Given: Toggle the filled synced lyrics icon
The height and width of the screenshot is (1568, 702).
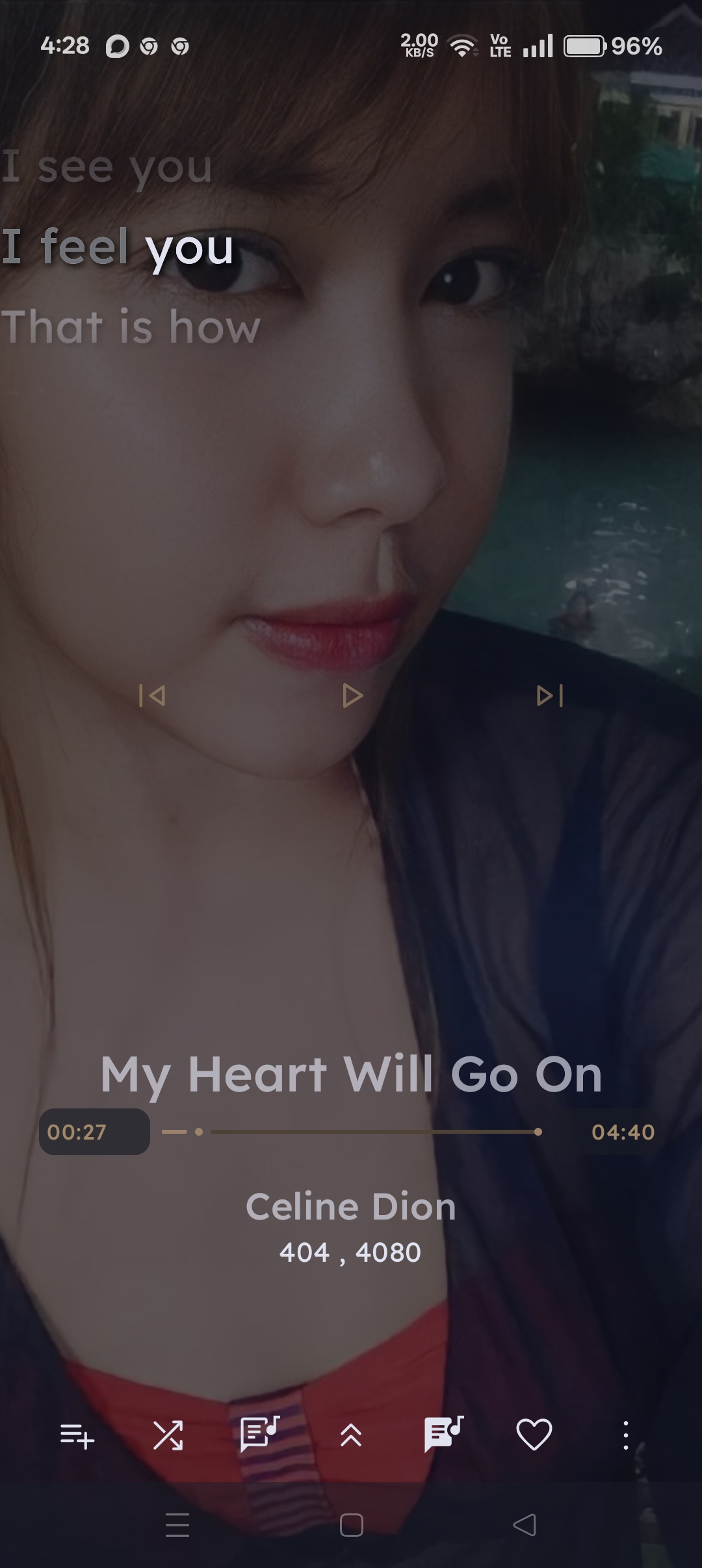Looking at the screenshot, I should (443, 1433).
